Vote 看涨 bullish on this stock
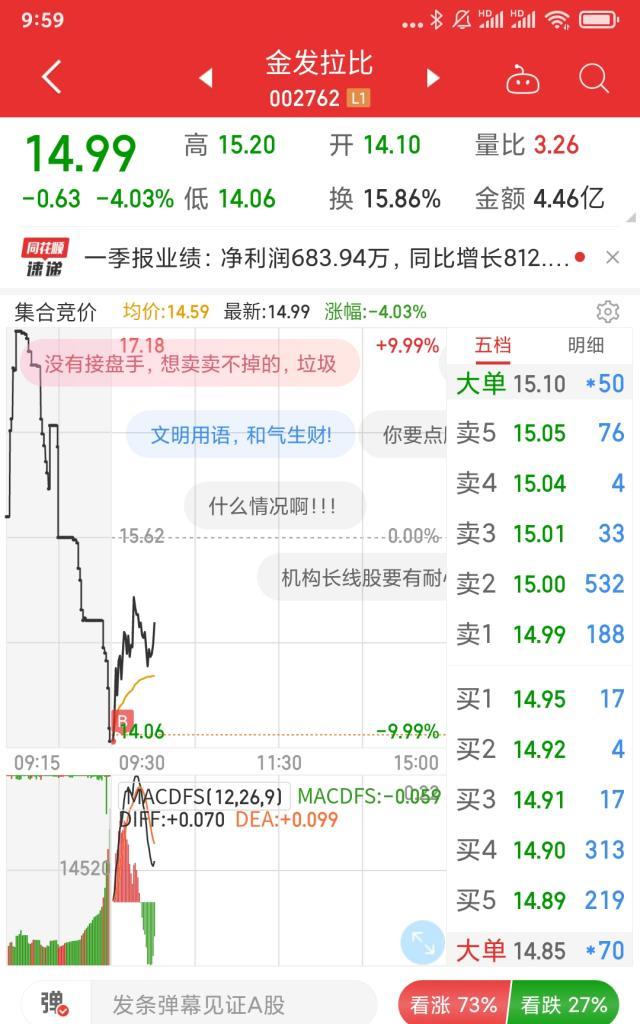This screenshot has width=640, height=1024. [452, 1004]
